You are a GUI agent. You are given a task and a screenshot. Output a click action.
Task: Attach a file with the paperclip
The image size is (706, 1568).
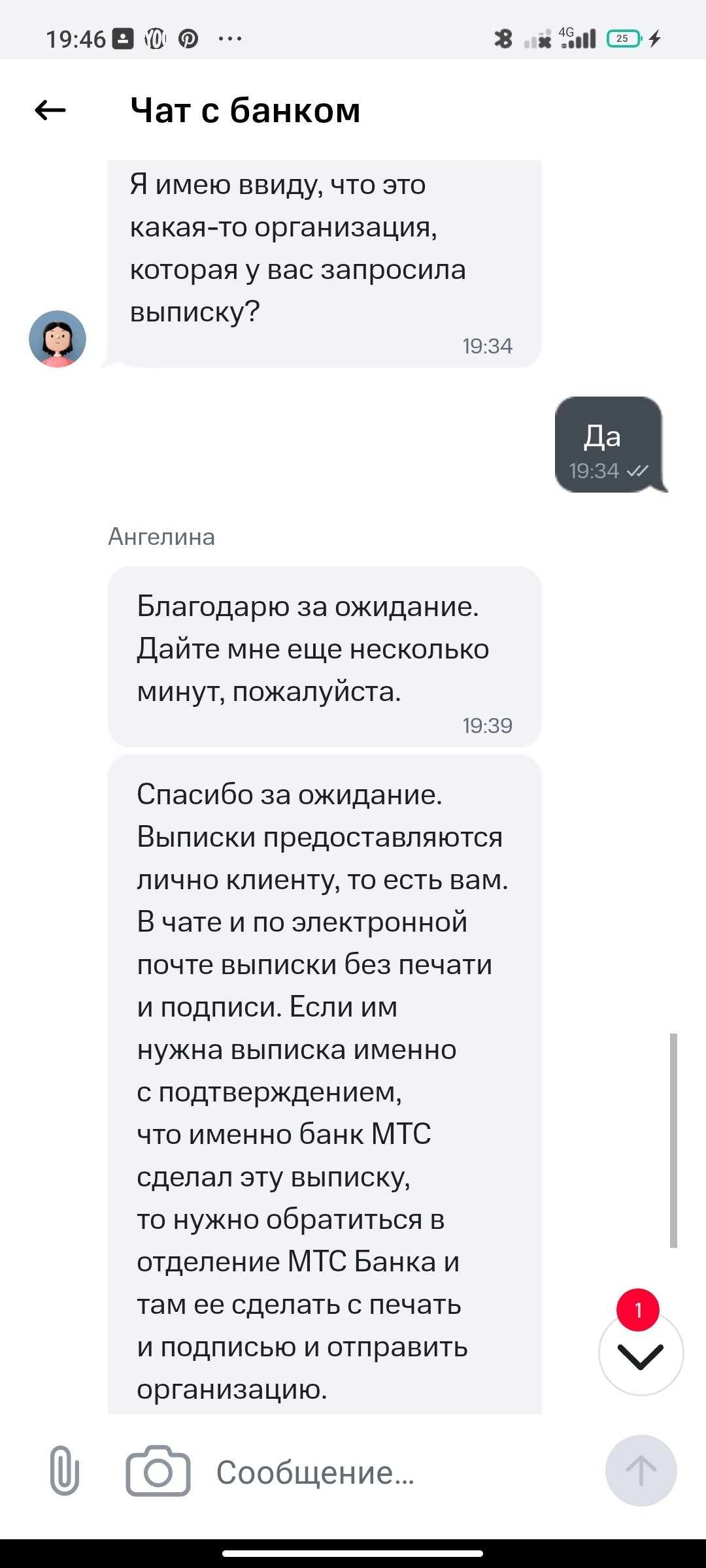[64, 1470]
